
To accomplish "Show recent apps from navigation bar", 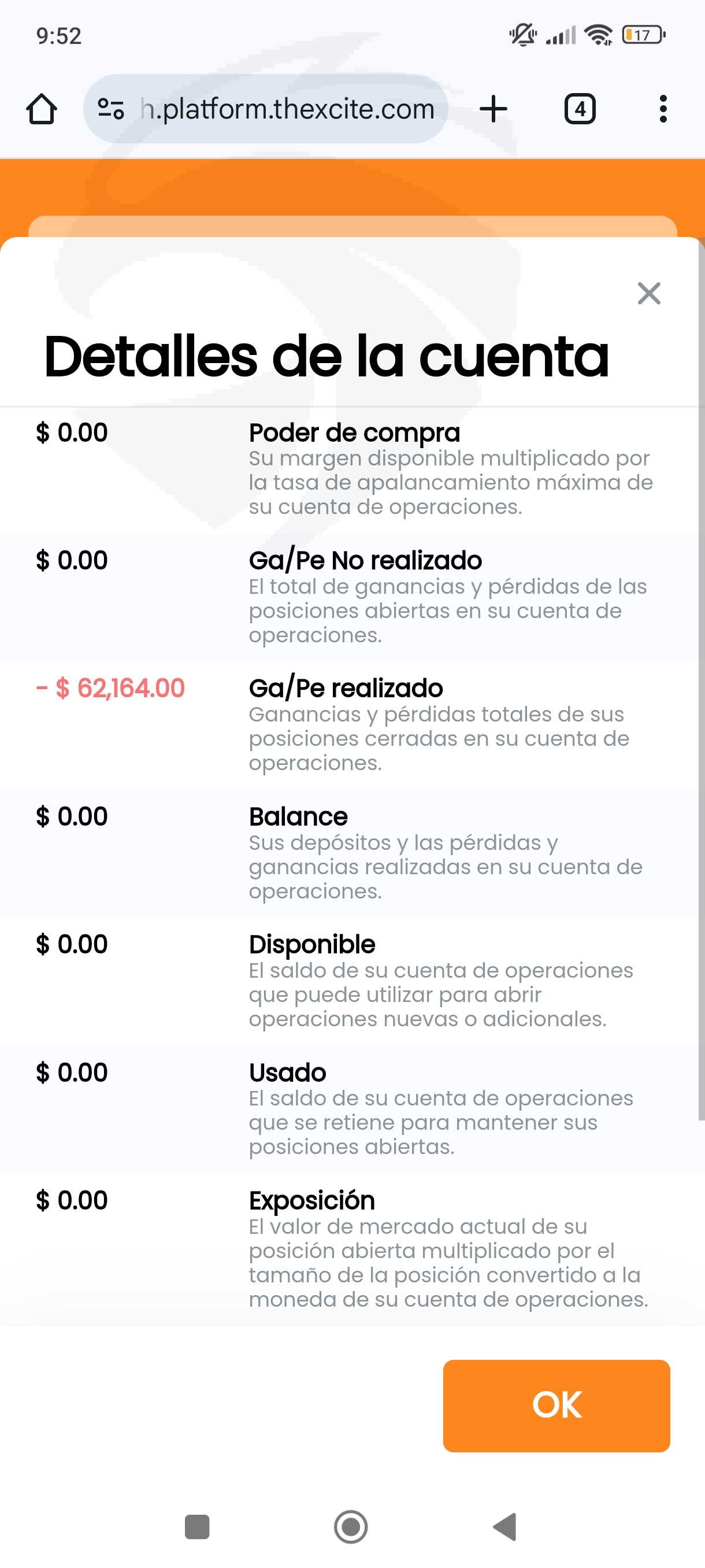I will point(197,1526).
